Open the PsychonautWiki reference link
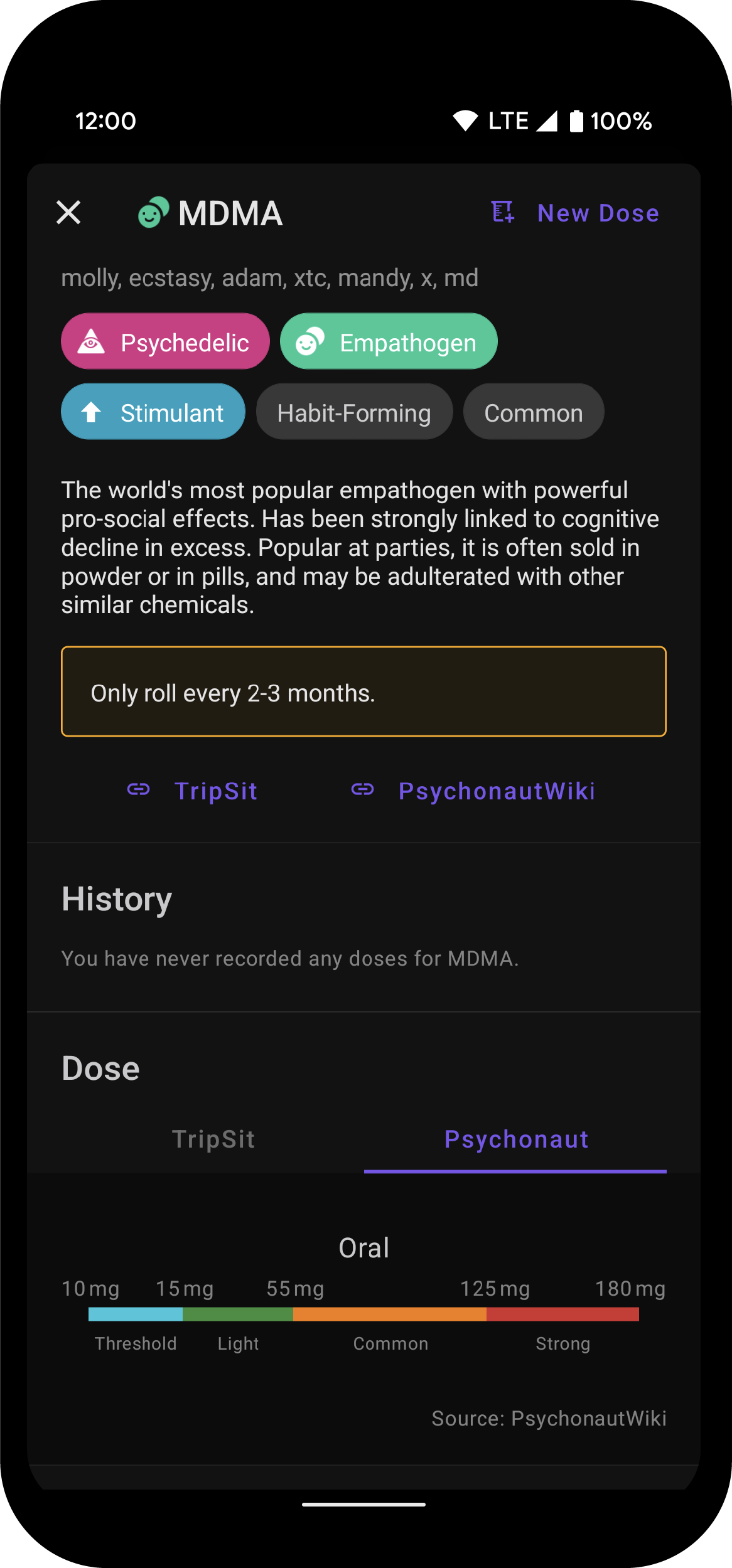Screen dimensions: 732x1568 pos(473,791)
